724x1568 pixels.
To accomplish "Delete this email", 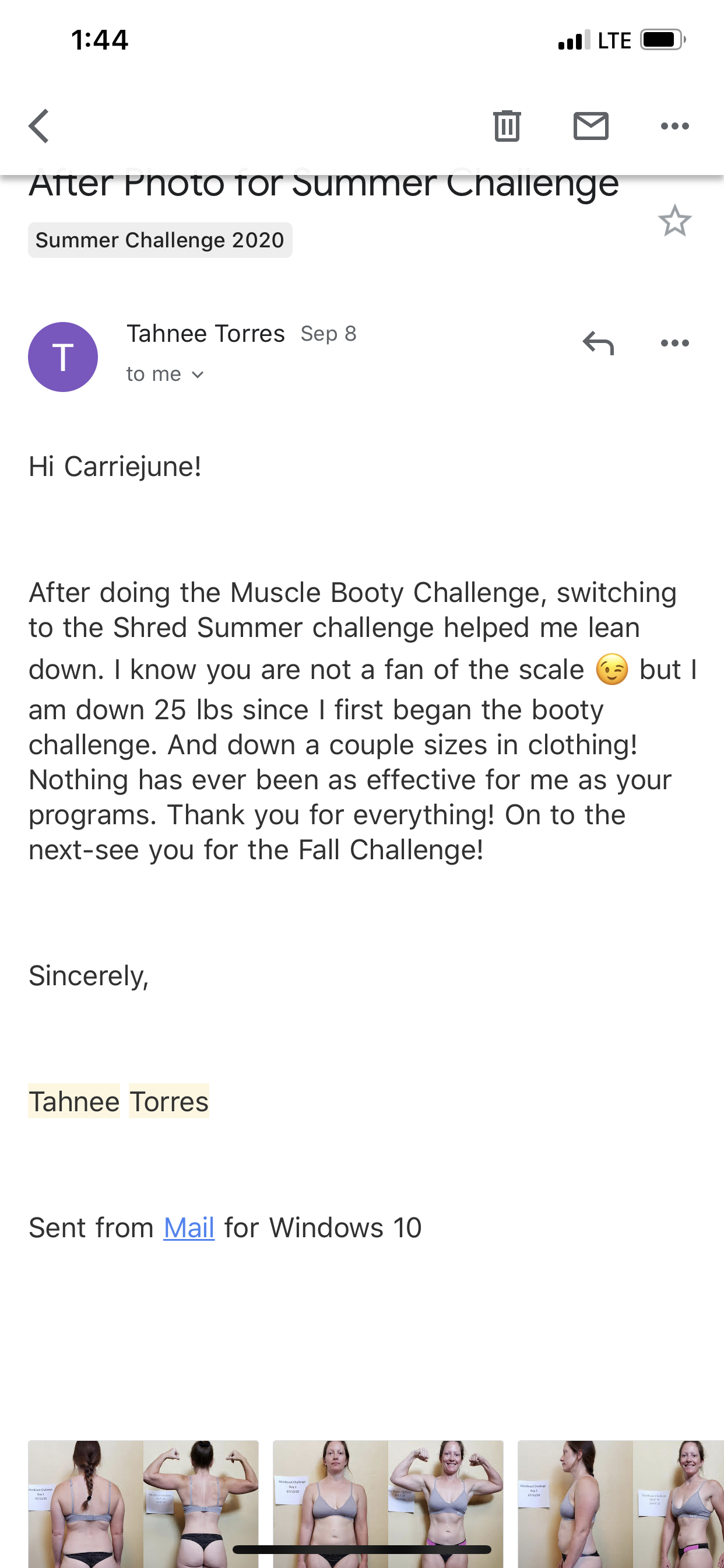I will coord(506,126).
